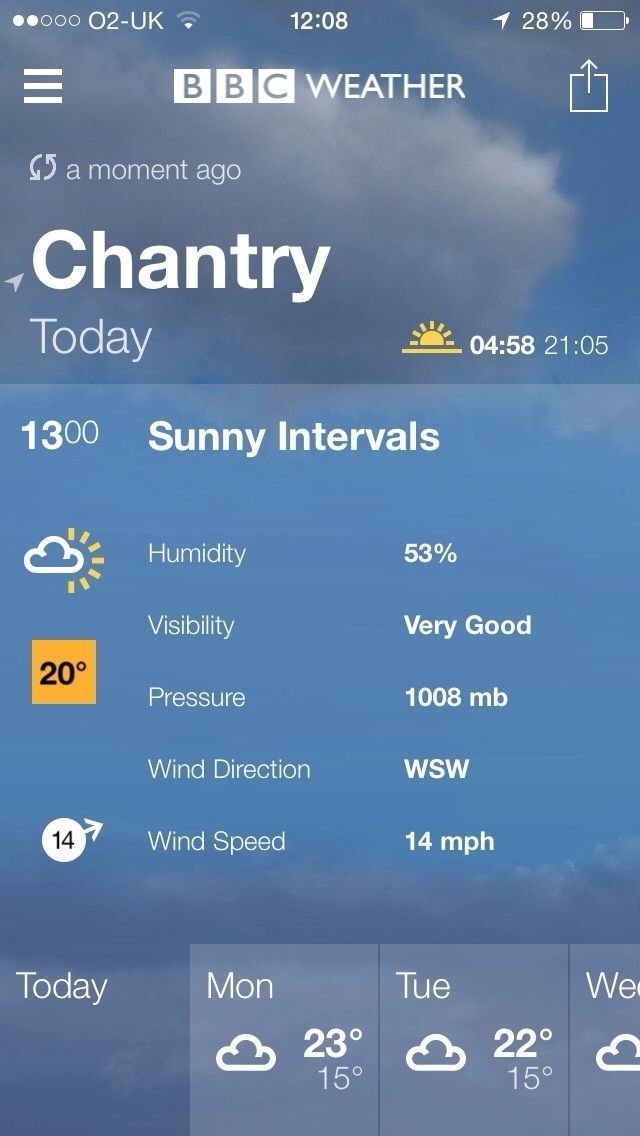Viewport: 640px width, 1136px height.
Task: Tap the Chantry location name
Action: coord(180,260)
